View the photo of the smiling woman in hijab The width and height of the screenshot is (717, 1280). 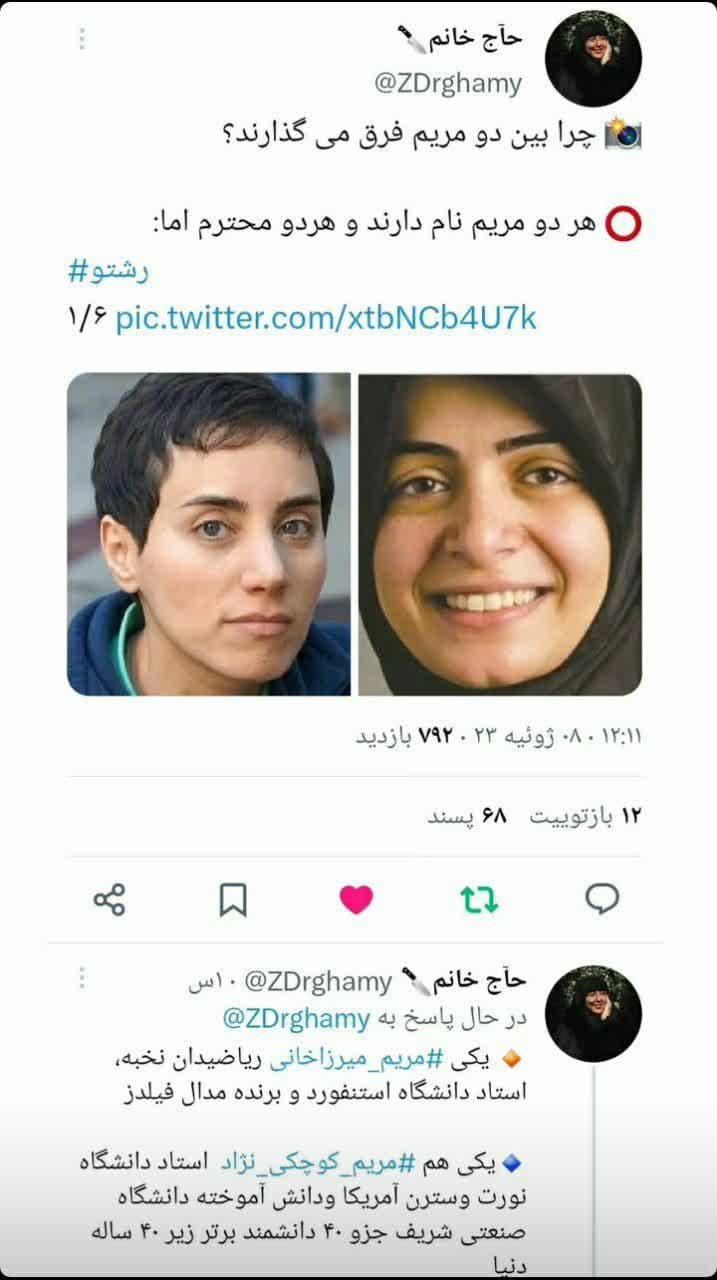pyautogui.click(x=500, y=534)
